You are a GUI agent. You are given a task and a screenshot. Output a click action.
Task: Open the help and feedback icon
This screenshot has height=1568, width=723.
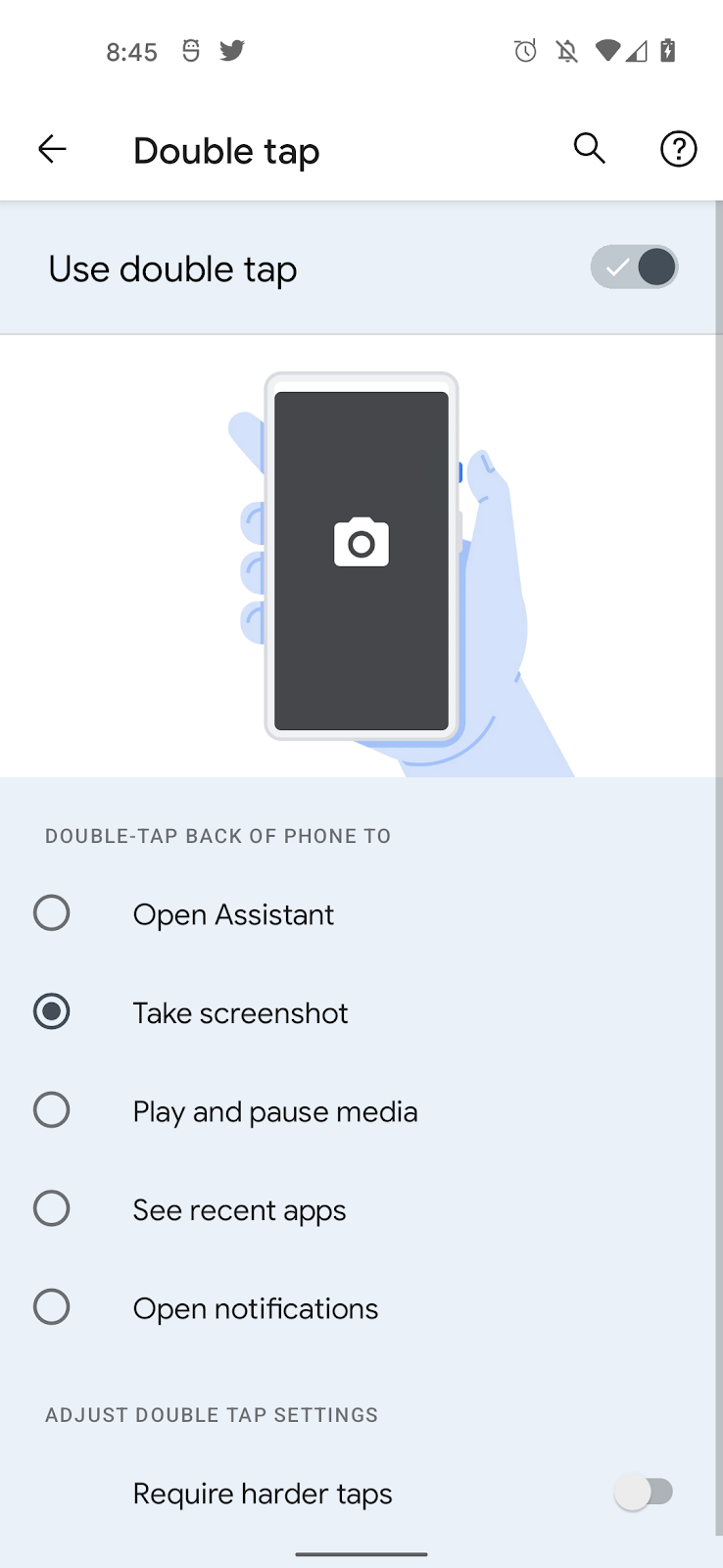(678, 149)
